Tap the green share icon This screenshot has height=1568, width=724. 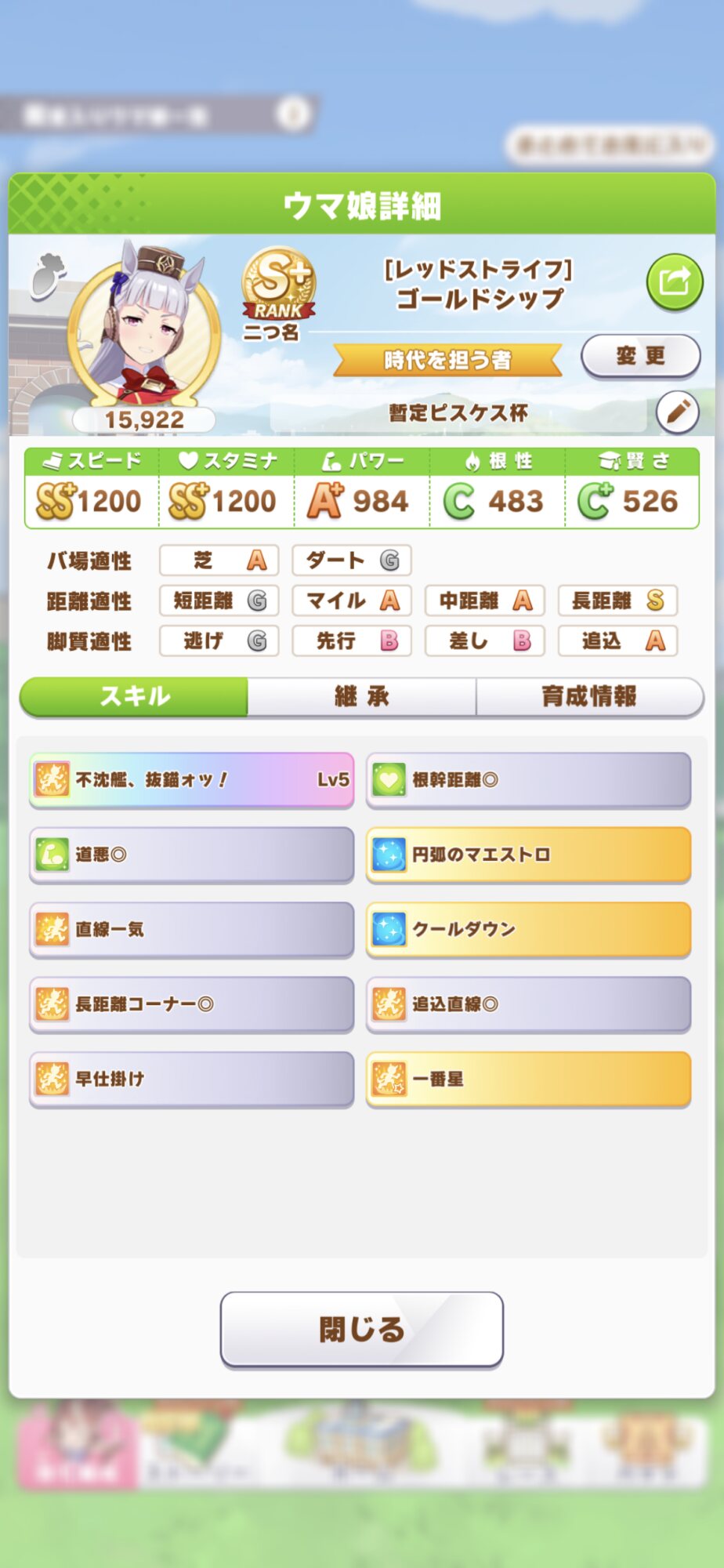(674, 281)
